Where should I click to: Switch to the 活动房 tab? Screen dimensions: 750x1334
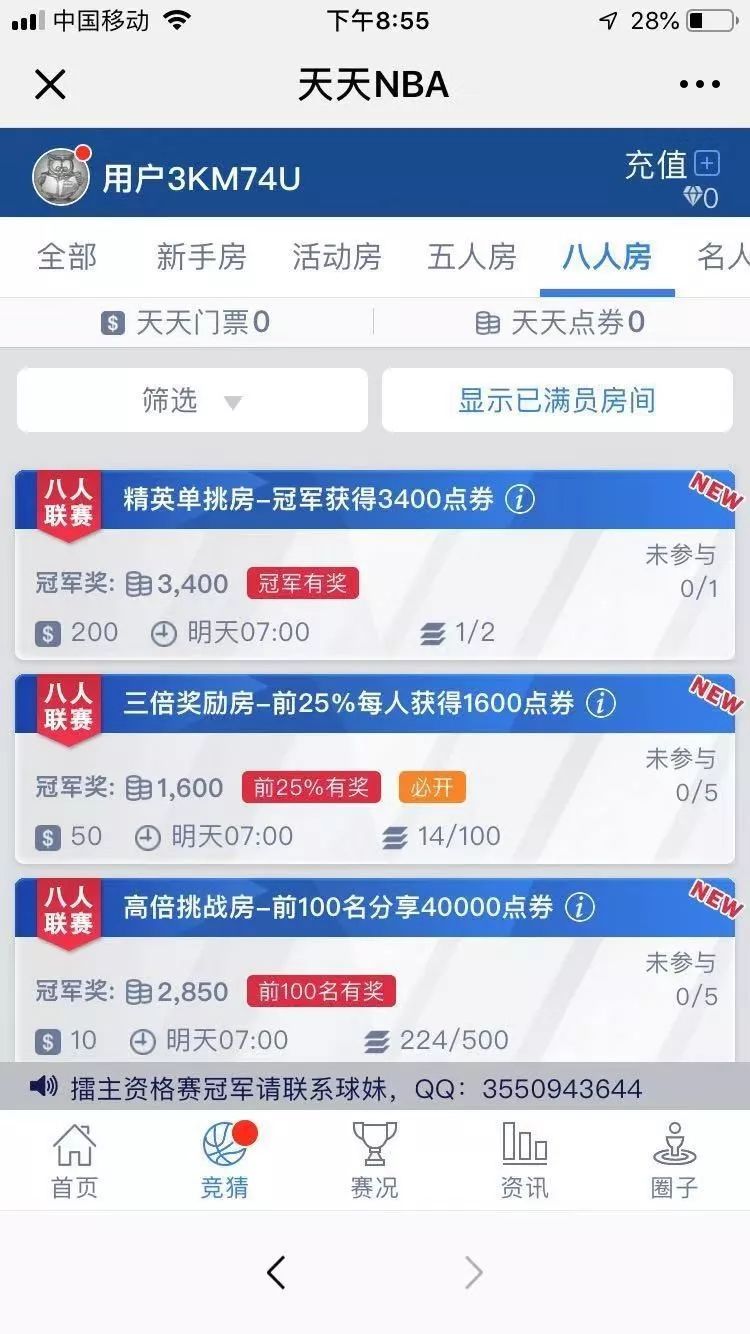tap(337, 257)
